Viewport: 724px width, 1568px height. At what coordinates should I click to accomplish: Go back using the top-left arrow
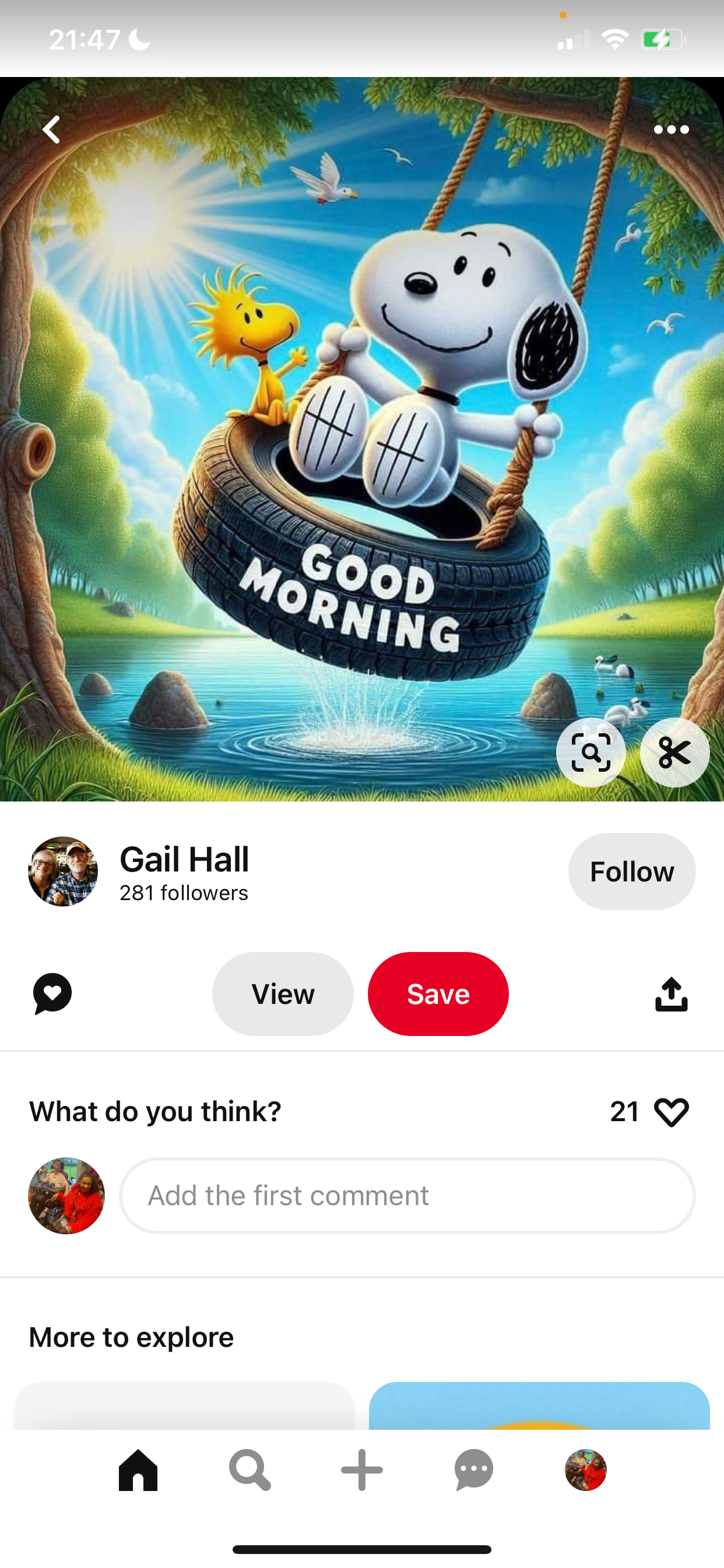pyautogui.click(x=52, y=129)
